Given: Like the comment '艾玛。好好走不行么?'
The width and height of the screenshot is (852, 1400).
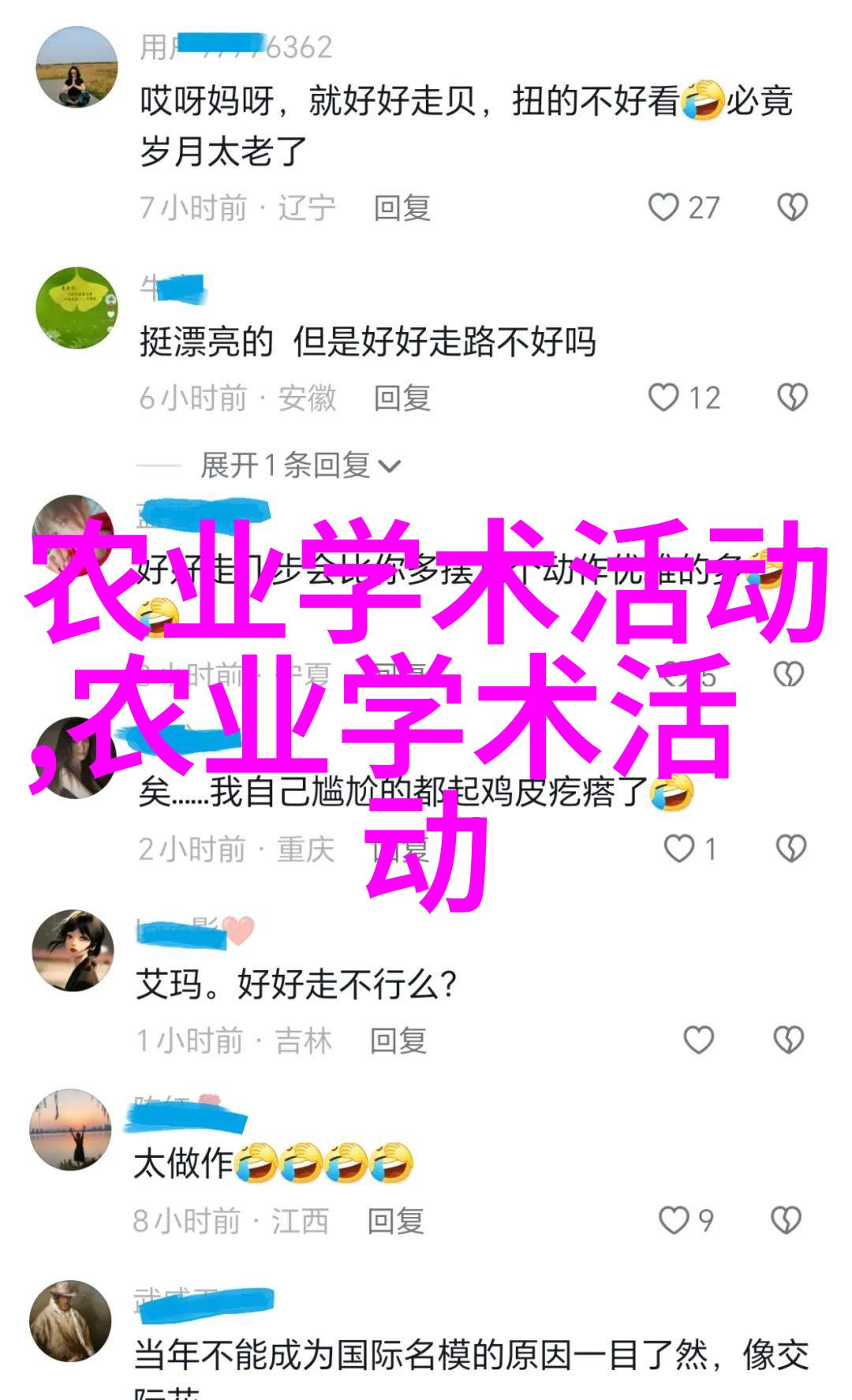Looking at the screenshot, I should tap(698, 1040).
